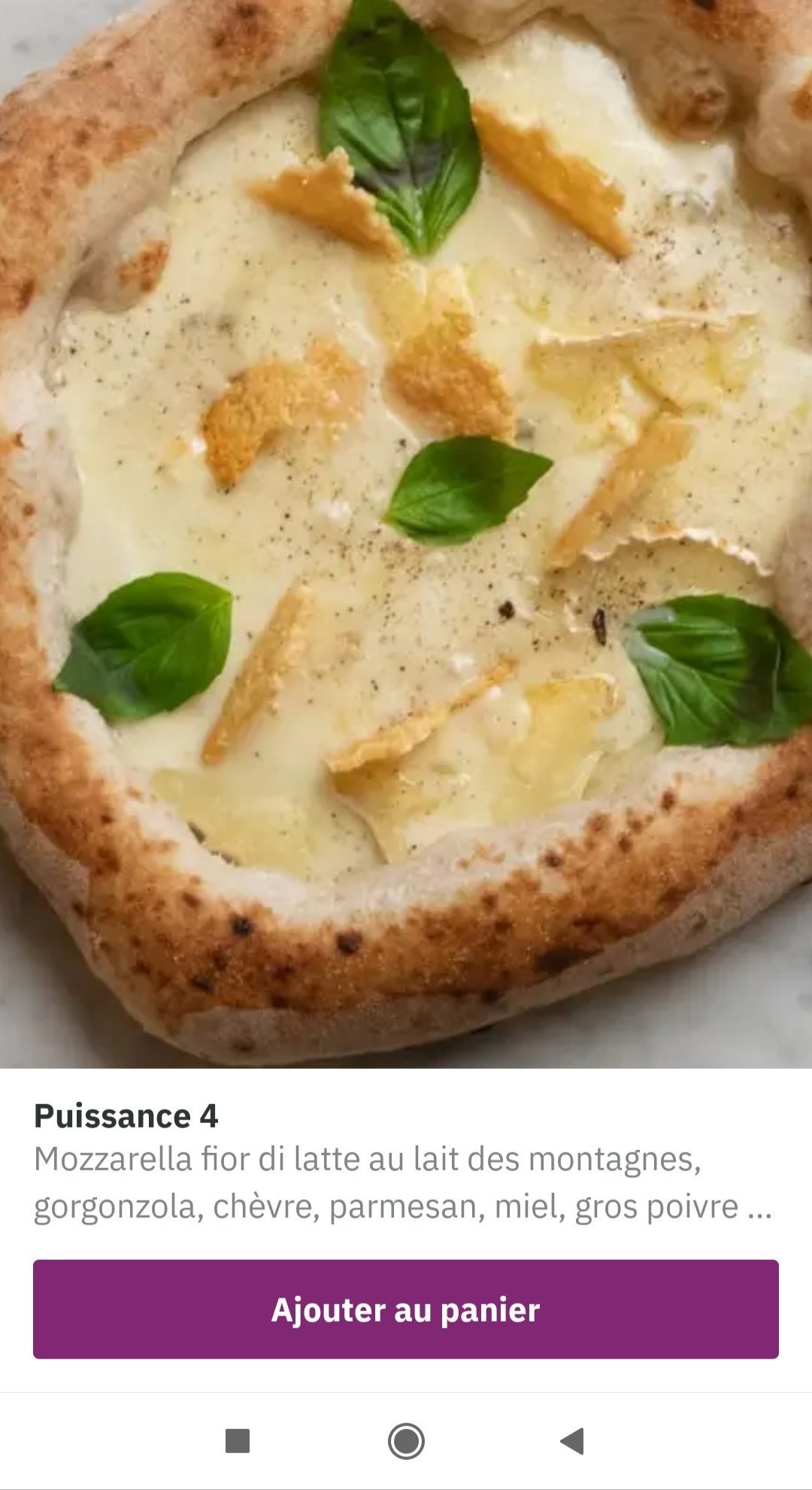This screenshot has width=812, height=1490.
Task: Open the recent apps view
Action: point(238,1441)
